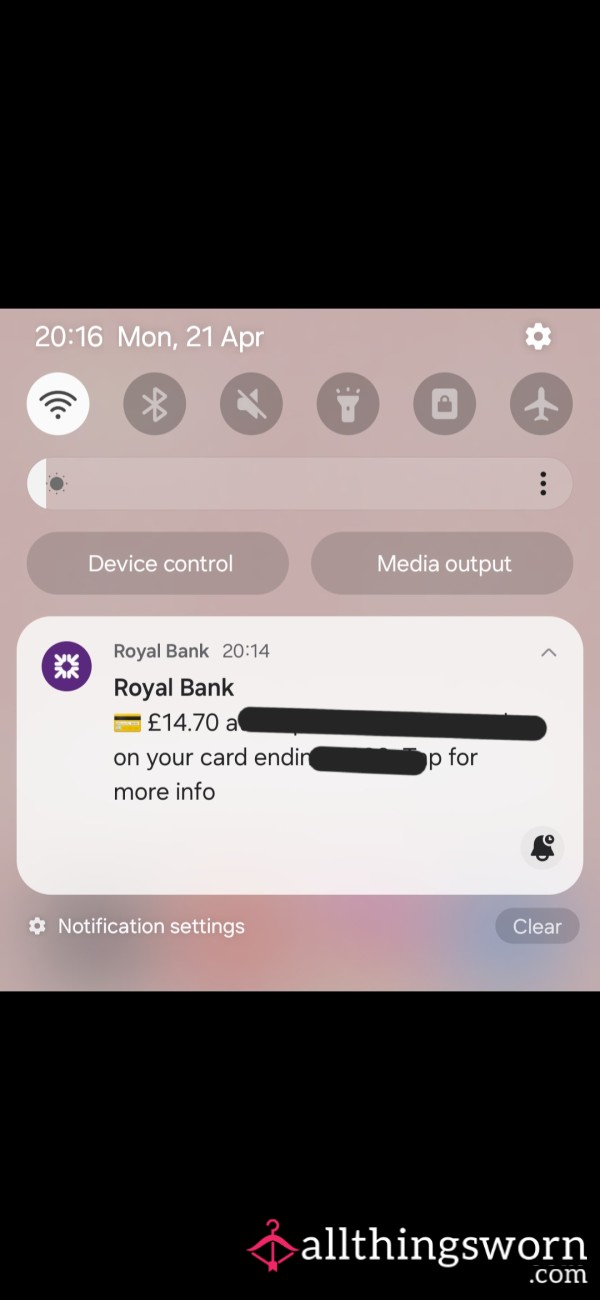600x1300 pixels.
Task: Turn on the flashlight
Action: pos(348,404)
